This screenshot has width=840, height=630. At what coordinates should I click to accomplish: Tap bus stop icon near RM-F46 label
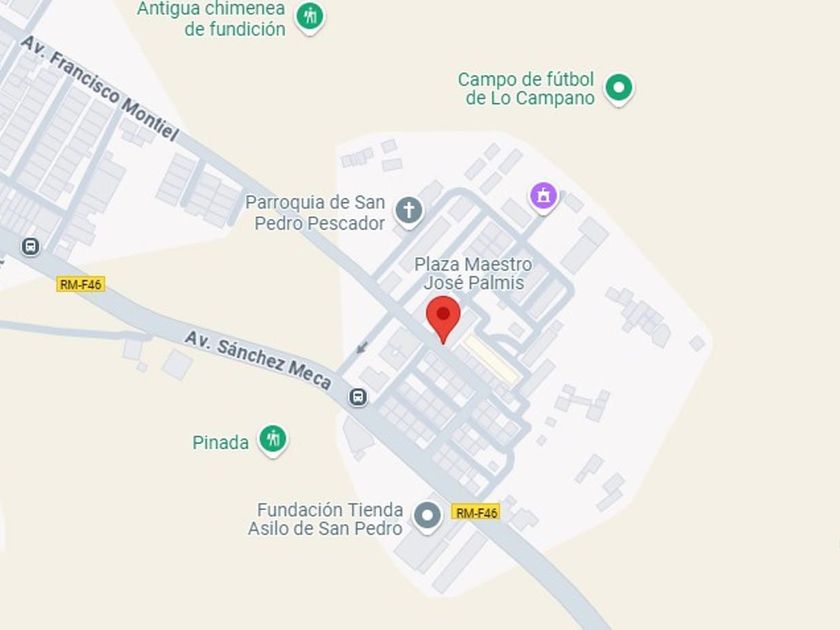(x=31, y=246)
